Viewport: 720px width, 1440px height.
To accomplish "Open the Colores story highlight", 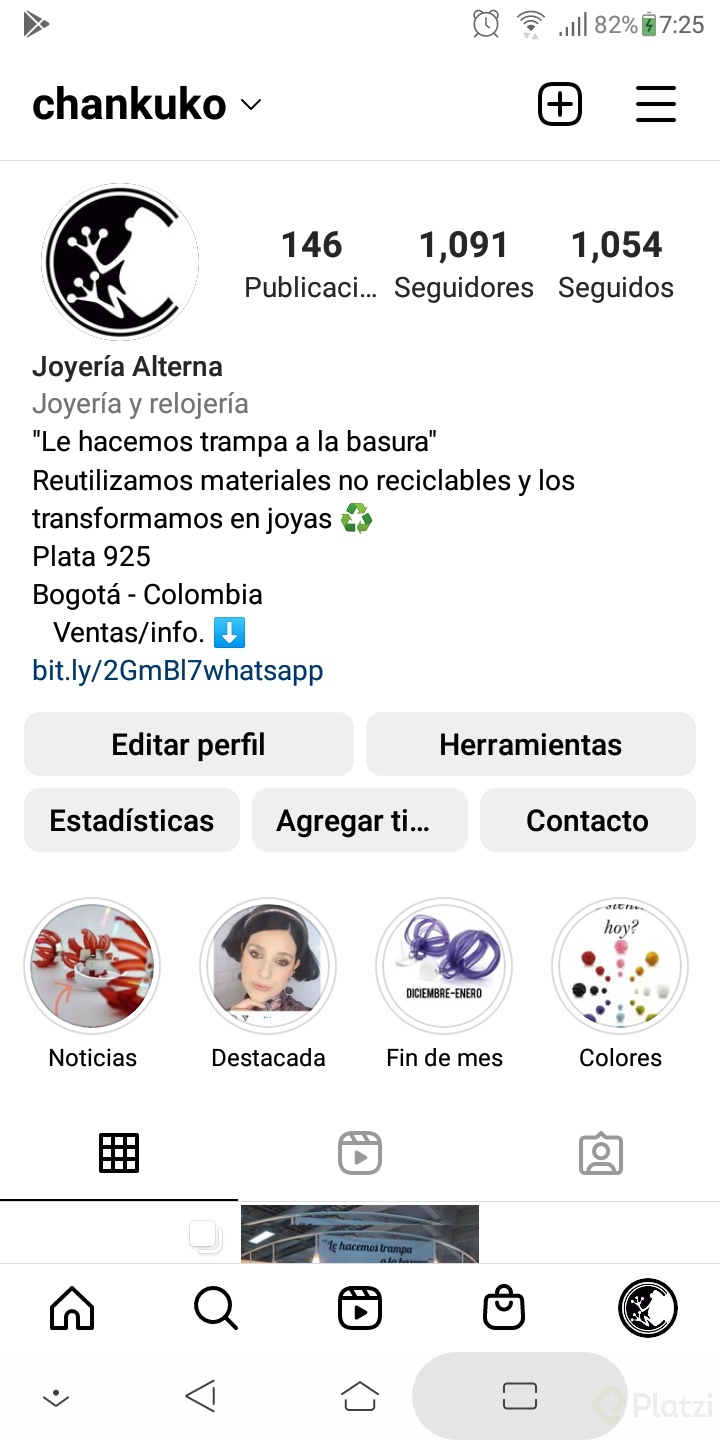I will [620, 965].
